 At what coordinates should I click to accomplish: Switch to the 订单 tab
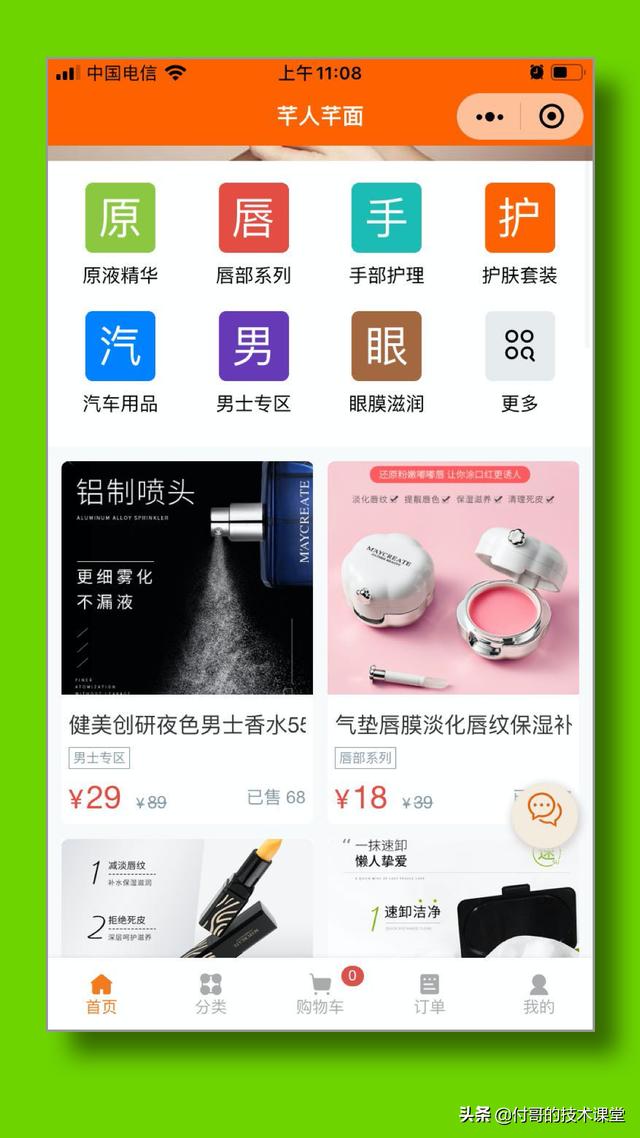(x=429, y=994)
